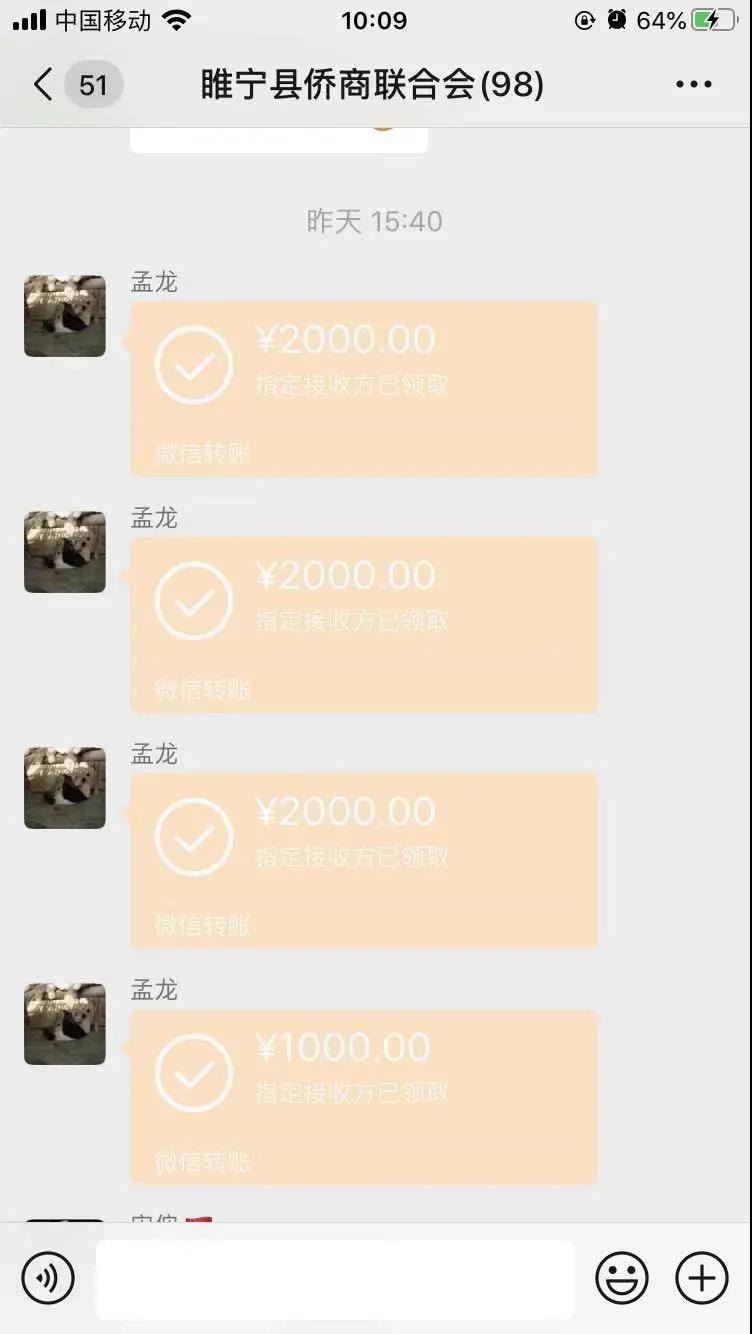
Task: Tap the timestamp 昨天 15:40
Action: tap(376, 221)
